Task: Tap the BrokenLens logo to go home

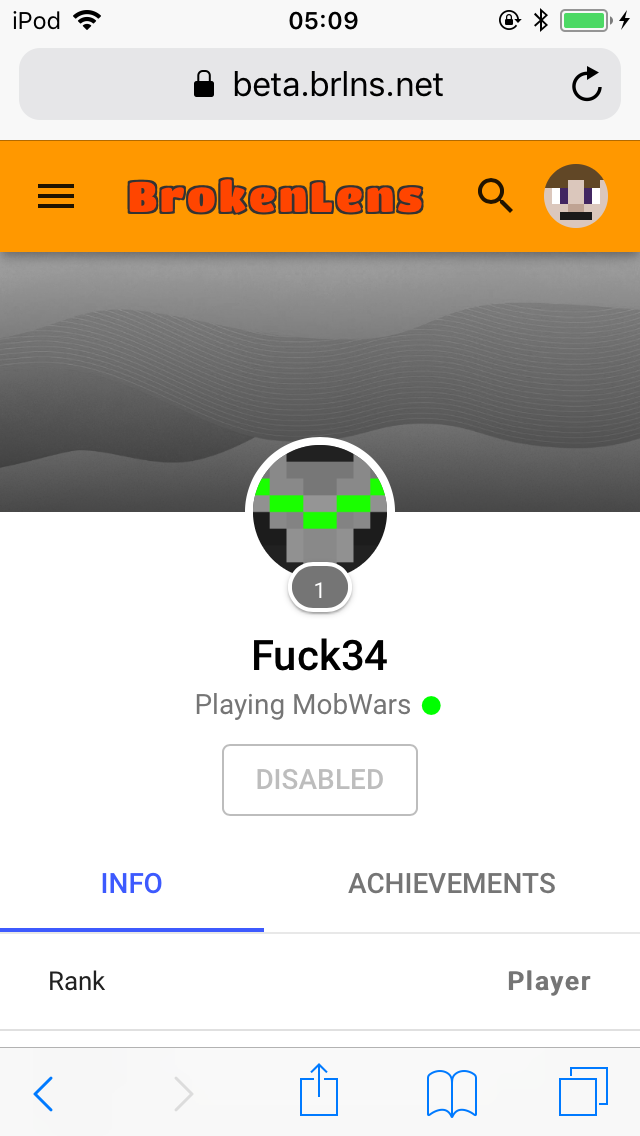Action: (x=275, y=197)
